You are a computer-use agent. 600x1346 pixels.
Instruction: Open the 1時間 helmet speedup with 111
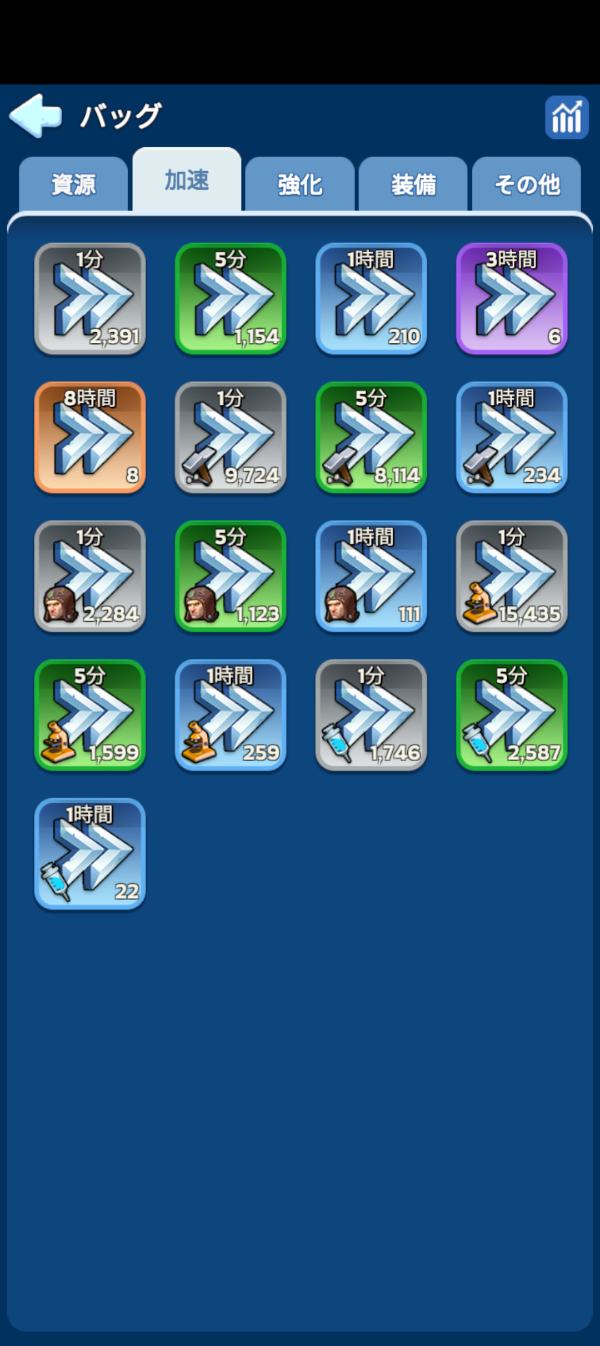point(371,576)
